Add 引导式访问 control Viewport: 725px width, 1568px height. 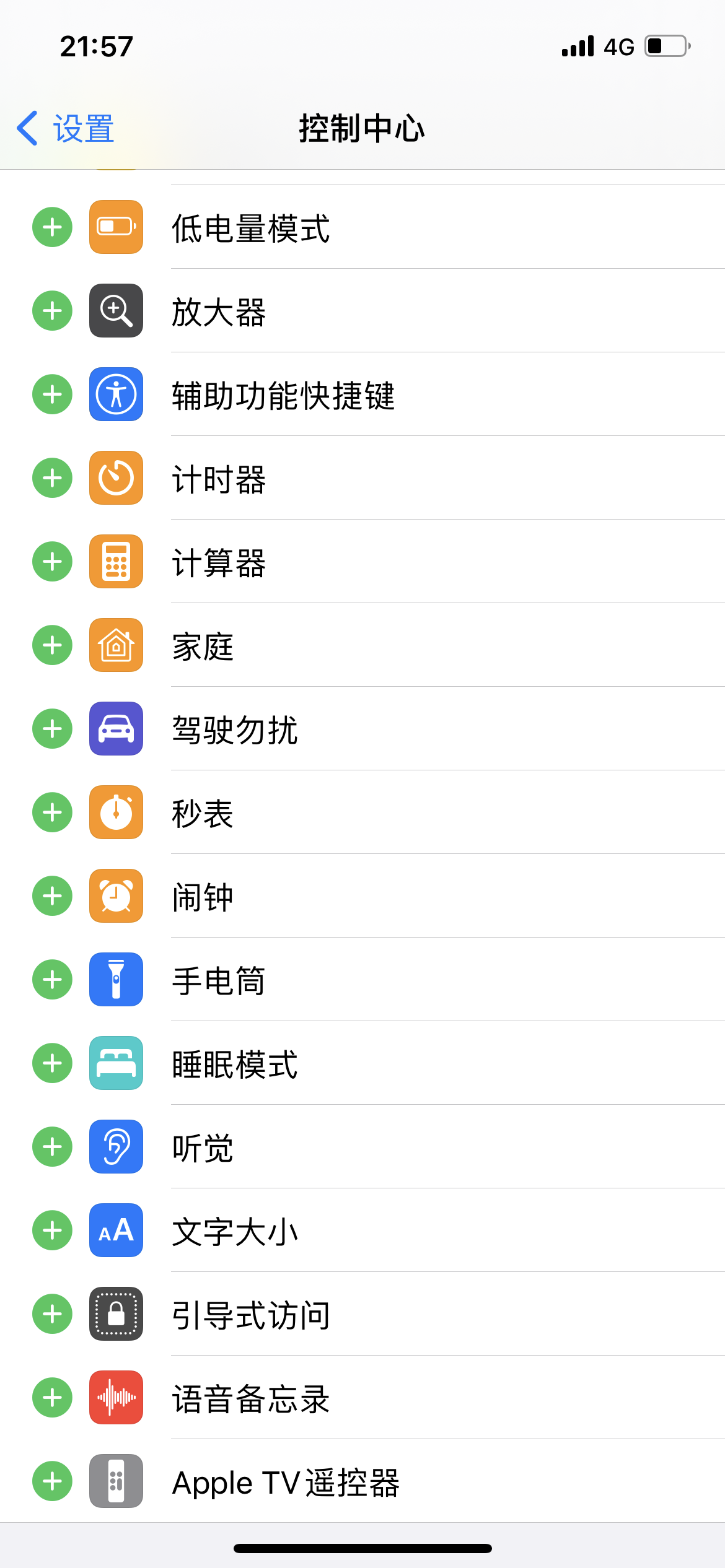(53, 1314)
